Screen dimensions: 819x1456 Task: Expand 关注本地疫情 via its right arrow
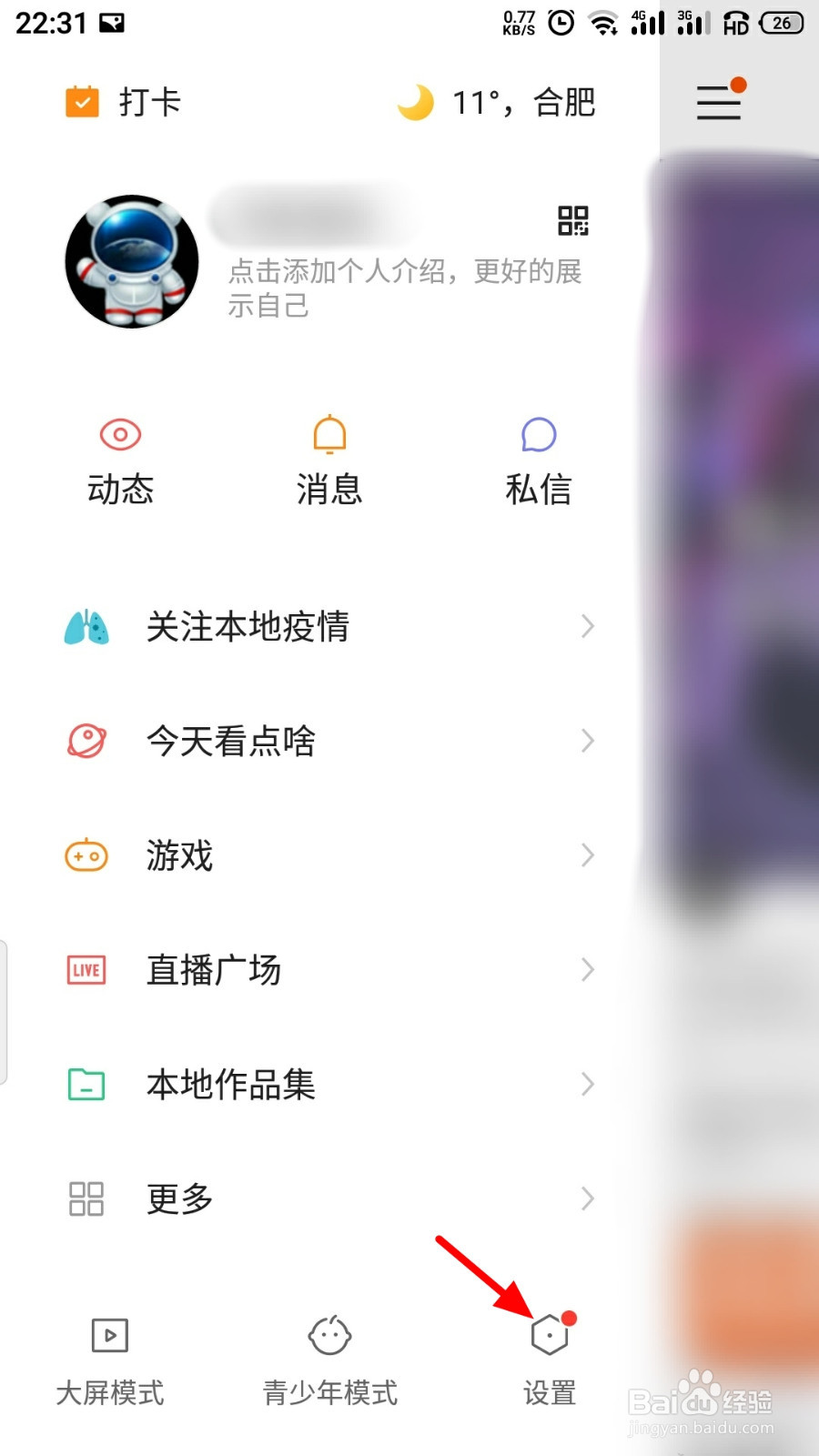click(587, 626)
